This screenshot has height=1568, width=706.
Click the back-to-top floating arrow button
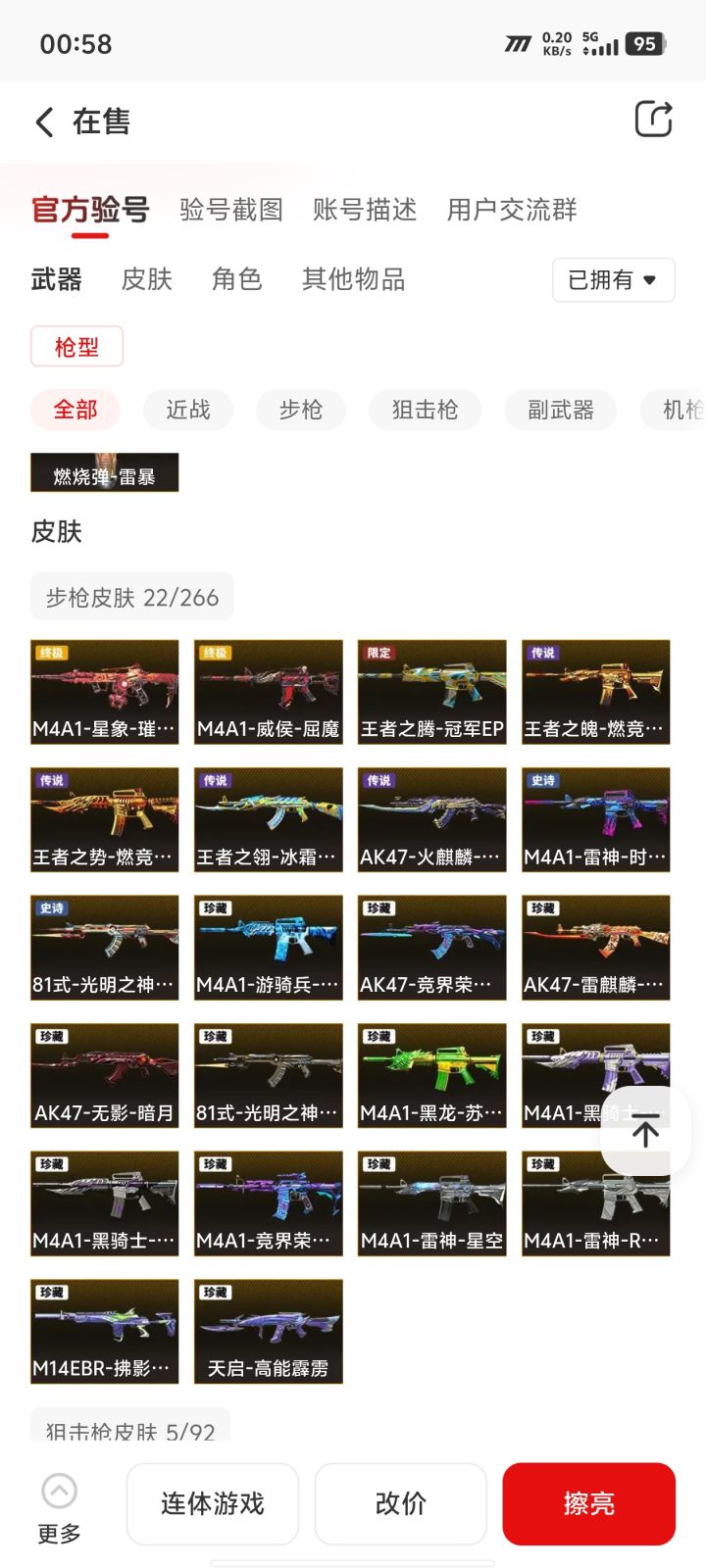[x=644, y=1130]
